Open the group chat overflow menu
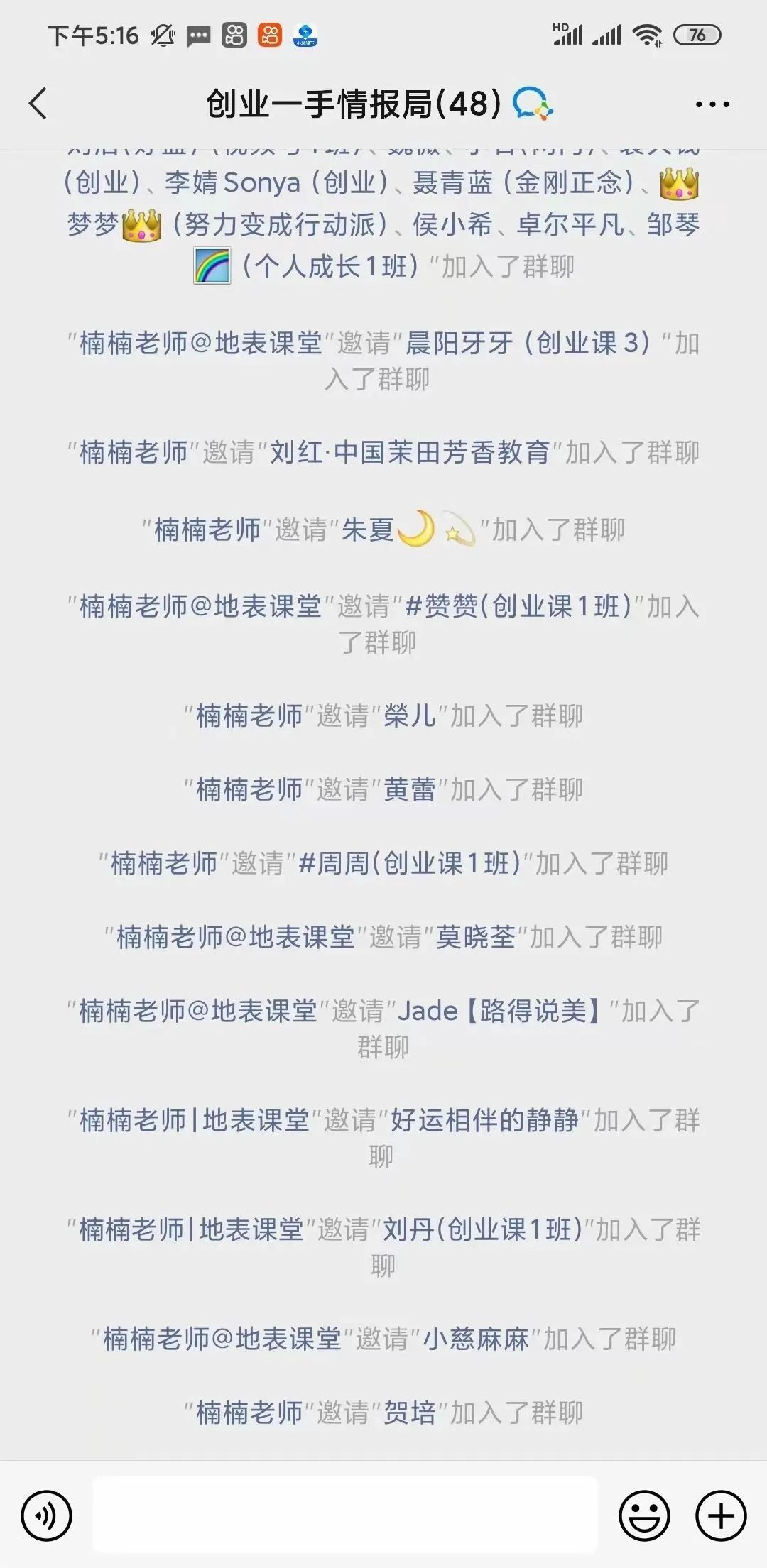This screenshot has height=1568, width=767. click(x=712, y=104)
